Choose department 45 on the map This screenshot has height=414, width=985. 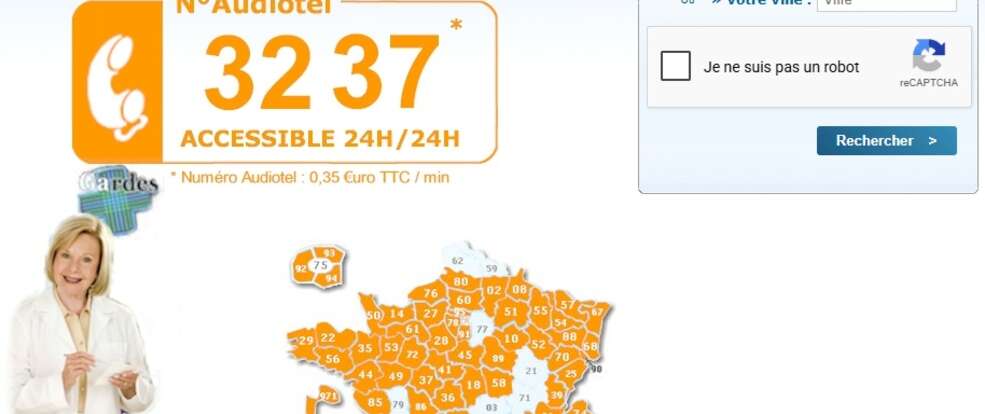click(x=464, y=355)
